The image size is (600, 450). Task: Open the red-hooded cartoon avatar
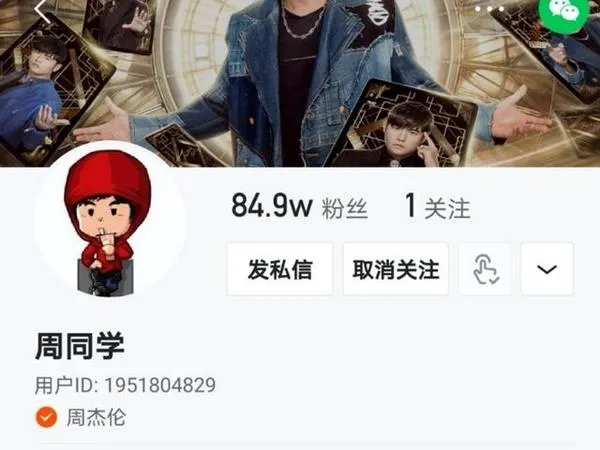tap(109, 227)
